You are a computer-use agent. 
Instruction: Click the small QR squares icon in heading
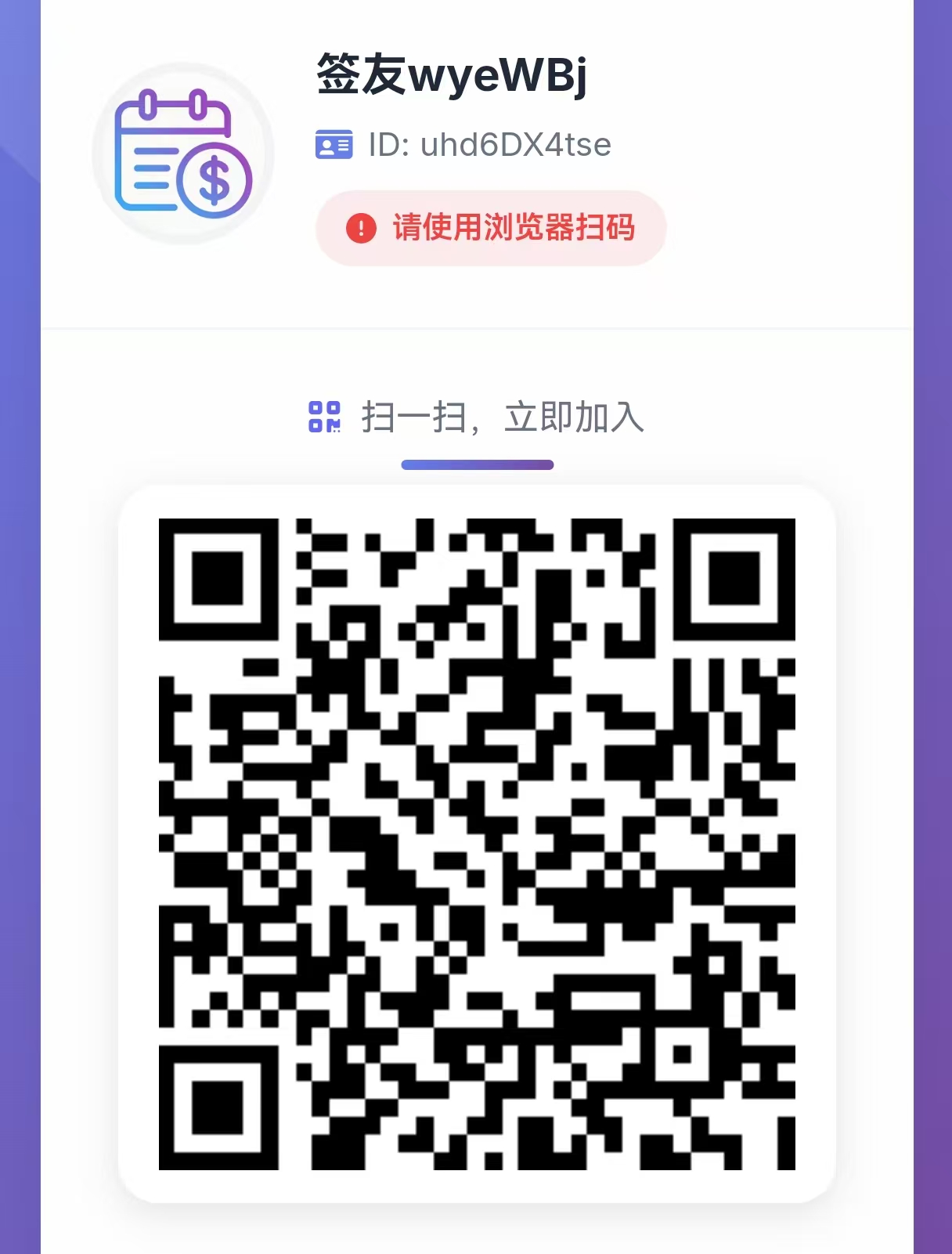point(323,418)
